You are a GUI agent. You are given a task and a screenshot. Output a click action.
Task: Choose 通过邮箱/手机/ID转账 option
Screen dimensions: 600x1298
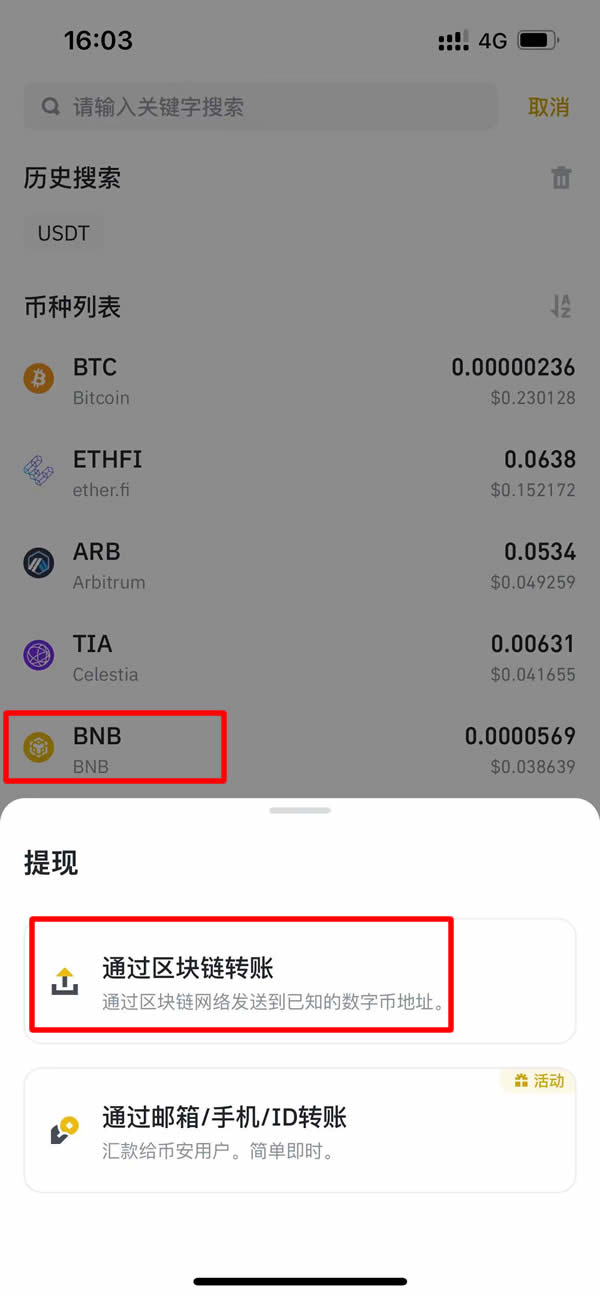[x=298, y=1130]
